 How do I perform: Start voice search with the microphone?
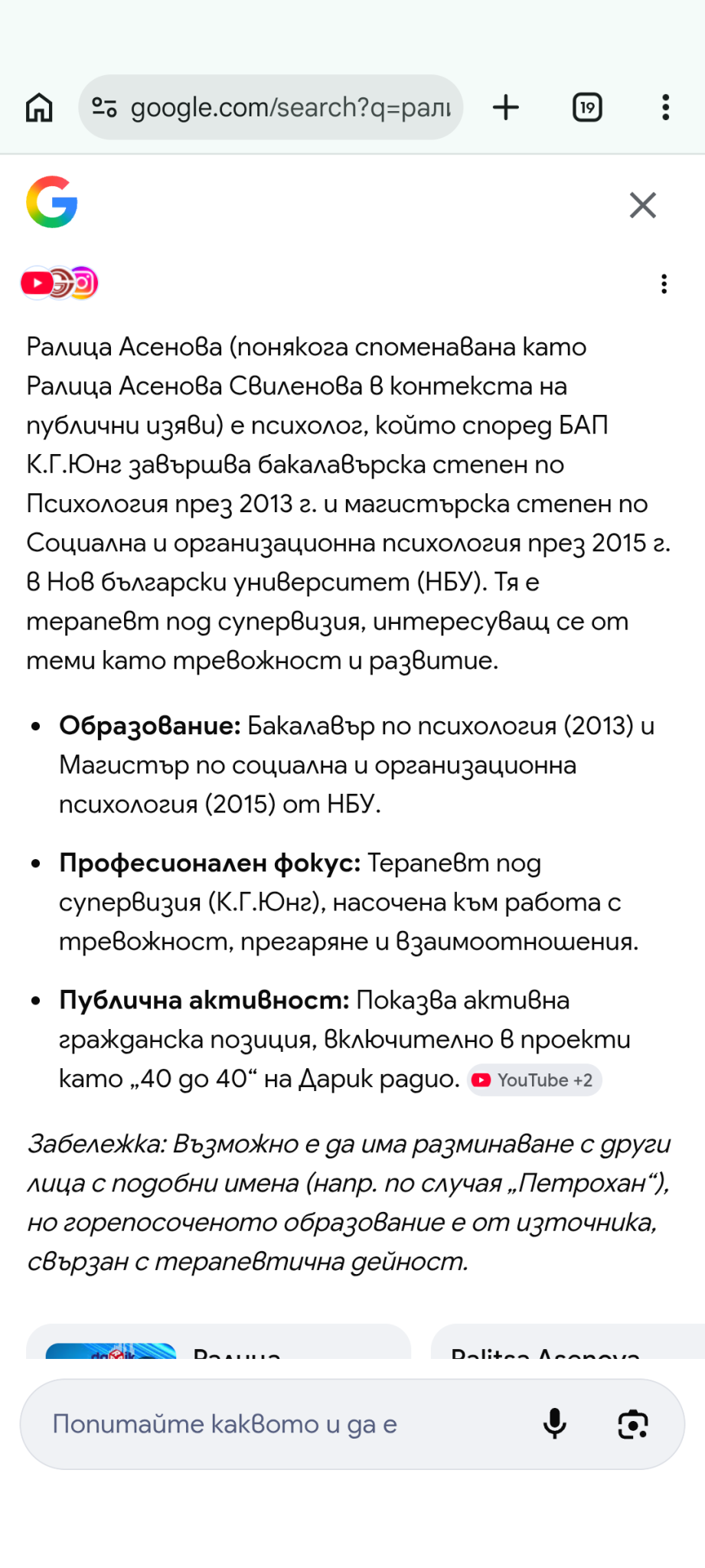[555, 1424]
